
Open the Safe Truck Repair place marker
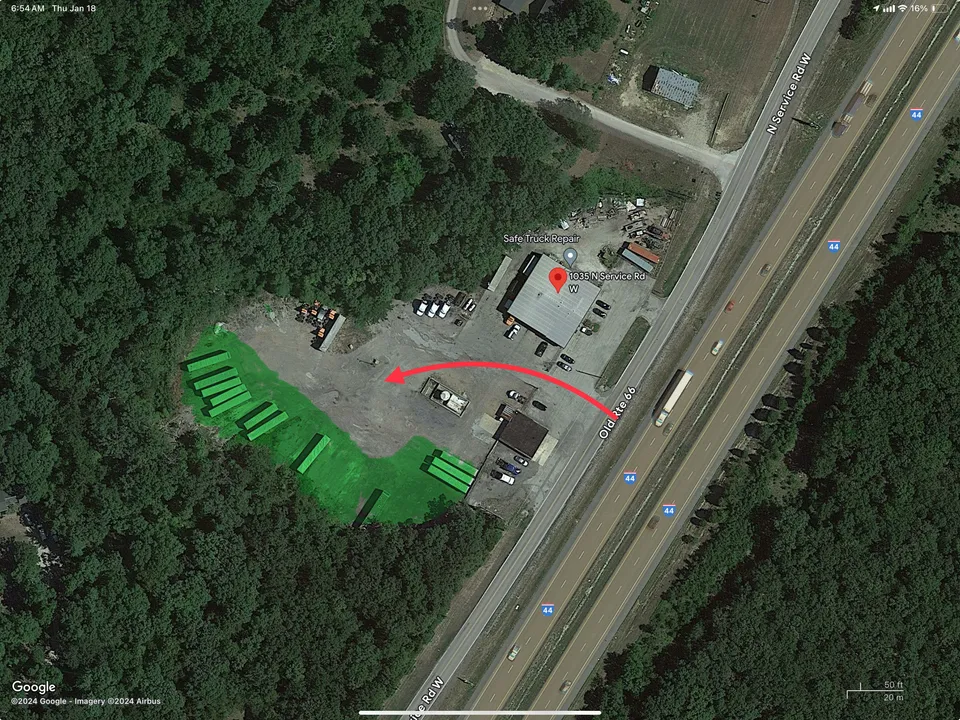coord(570,256)
